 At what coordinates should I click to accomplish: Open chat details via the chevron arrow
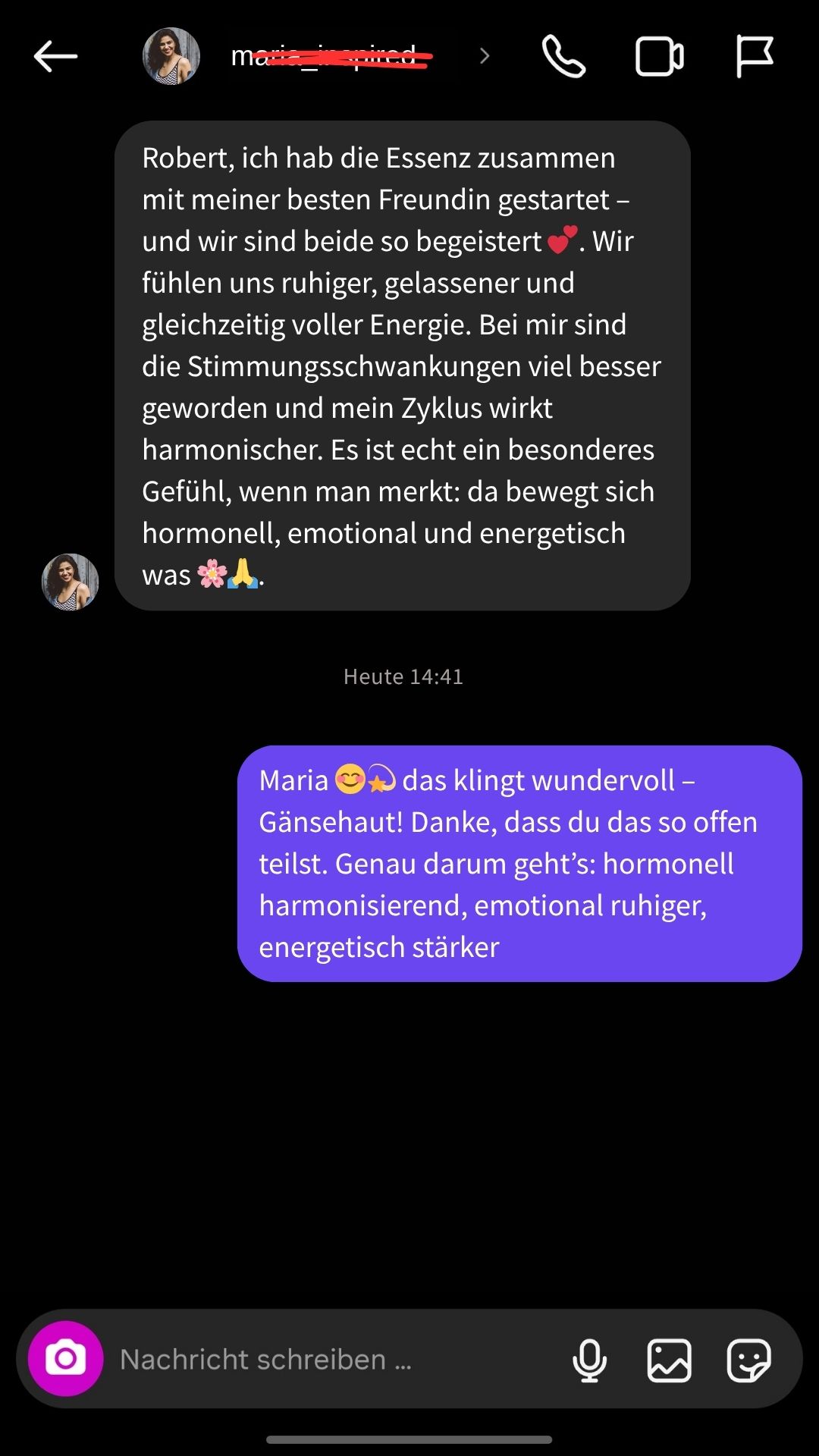tap(483, 56)
